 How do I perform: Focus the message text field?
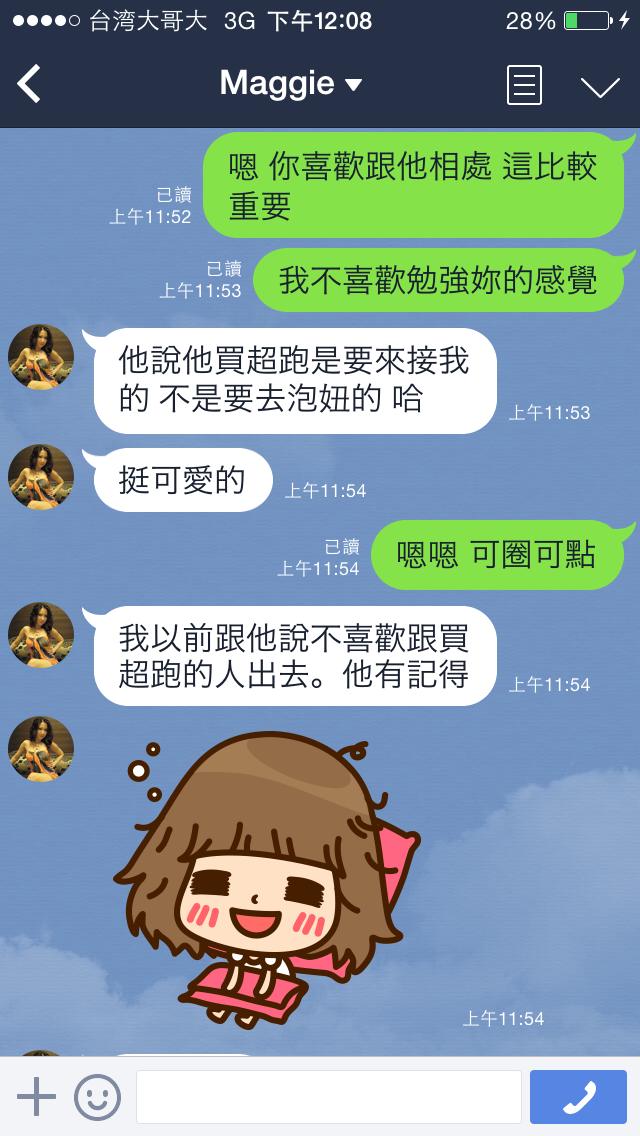328,1097
